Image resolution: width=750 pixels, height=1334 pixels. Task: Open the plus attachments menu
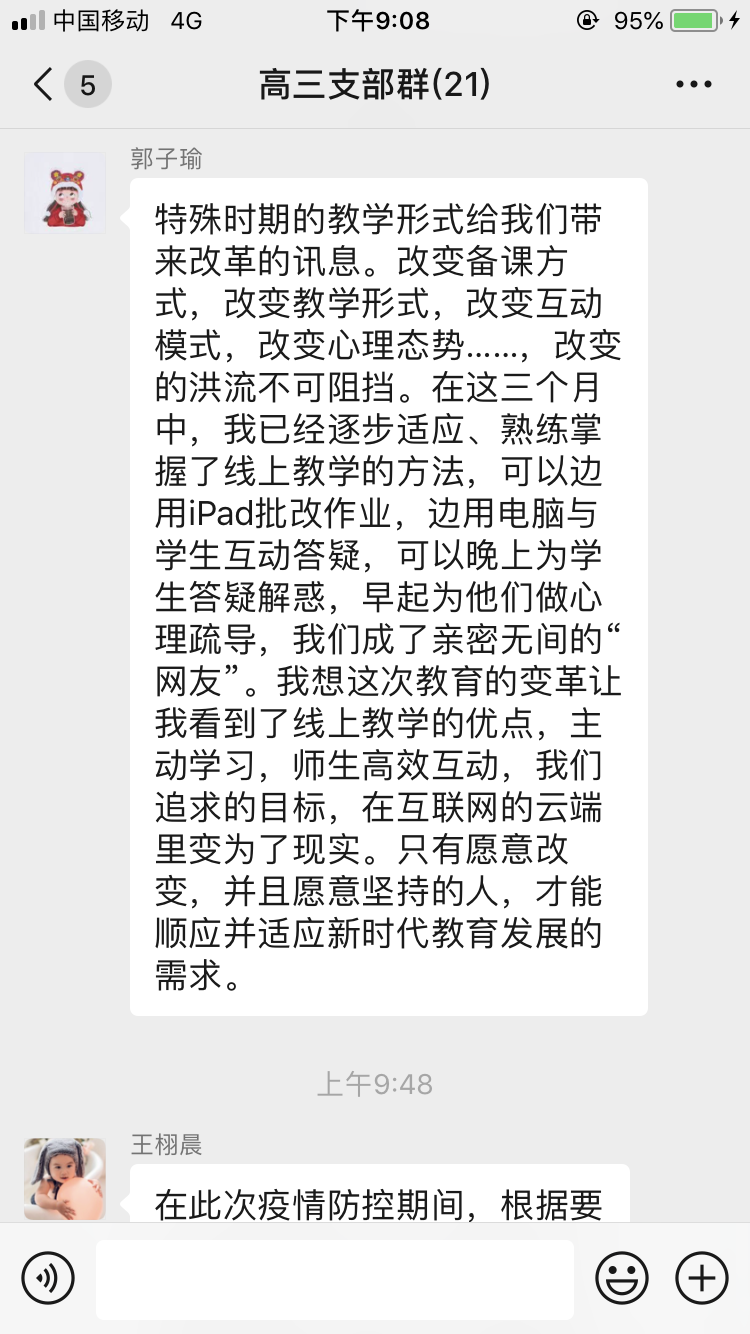point(702,1278)
